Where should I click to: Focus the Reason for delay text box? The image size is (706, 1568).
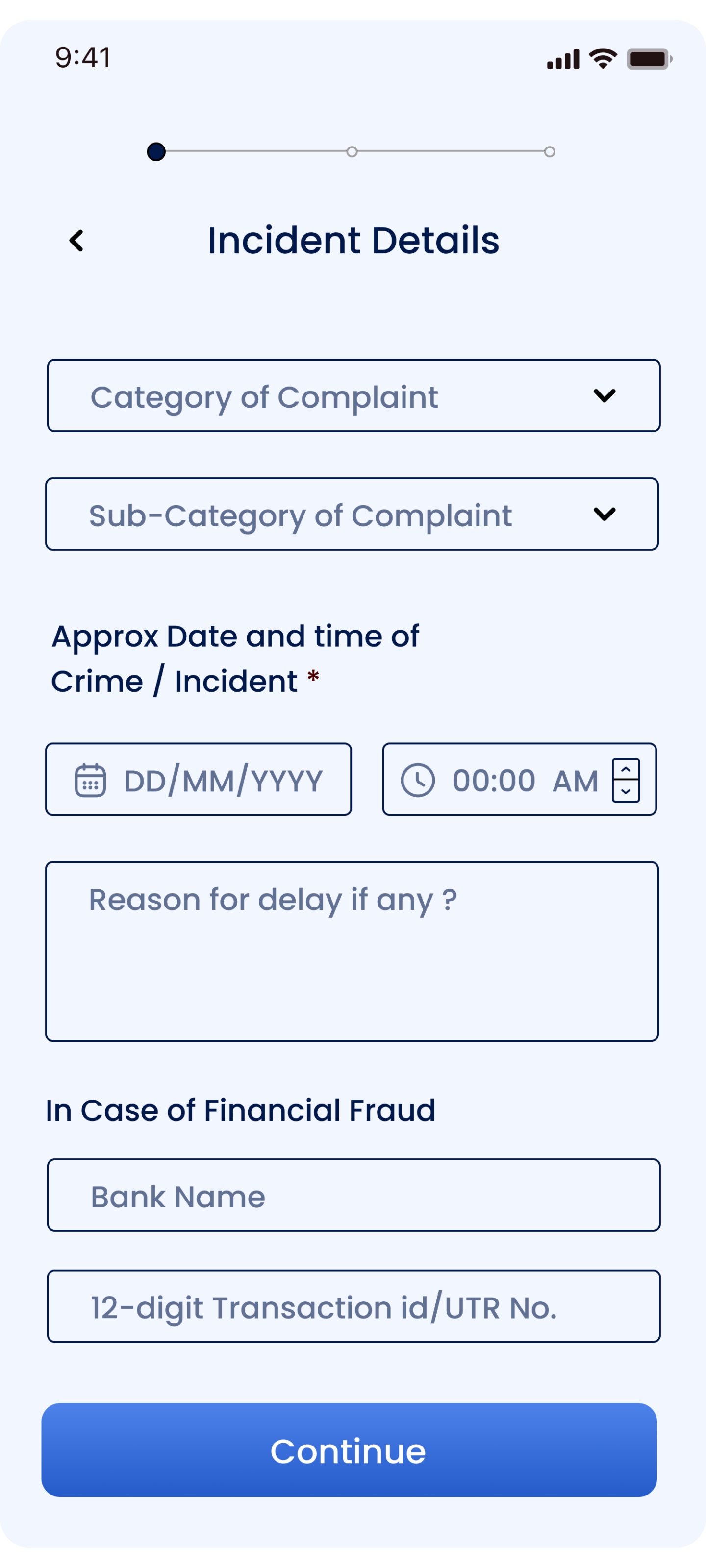(352, 952)
